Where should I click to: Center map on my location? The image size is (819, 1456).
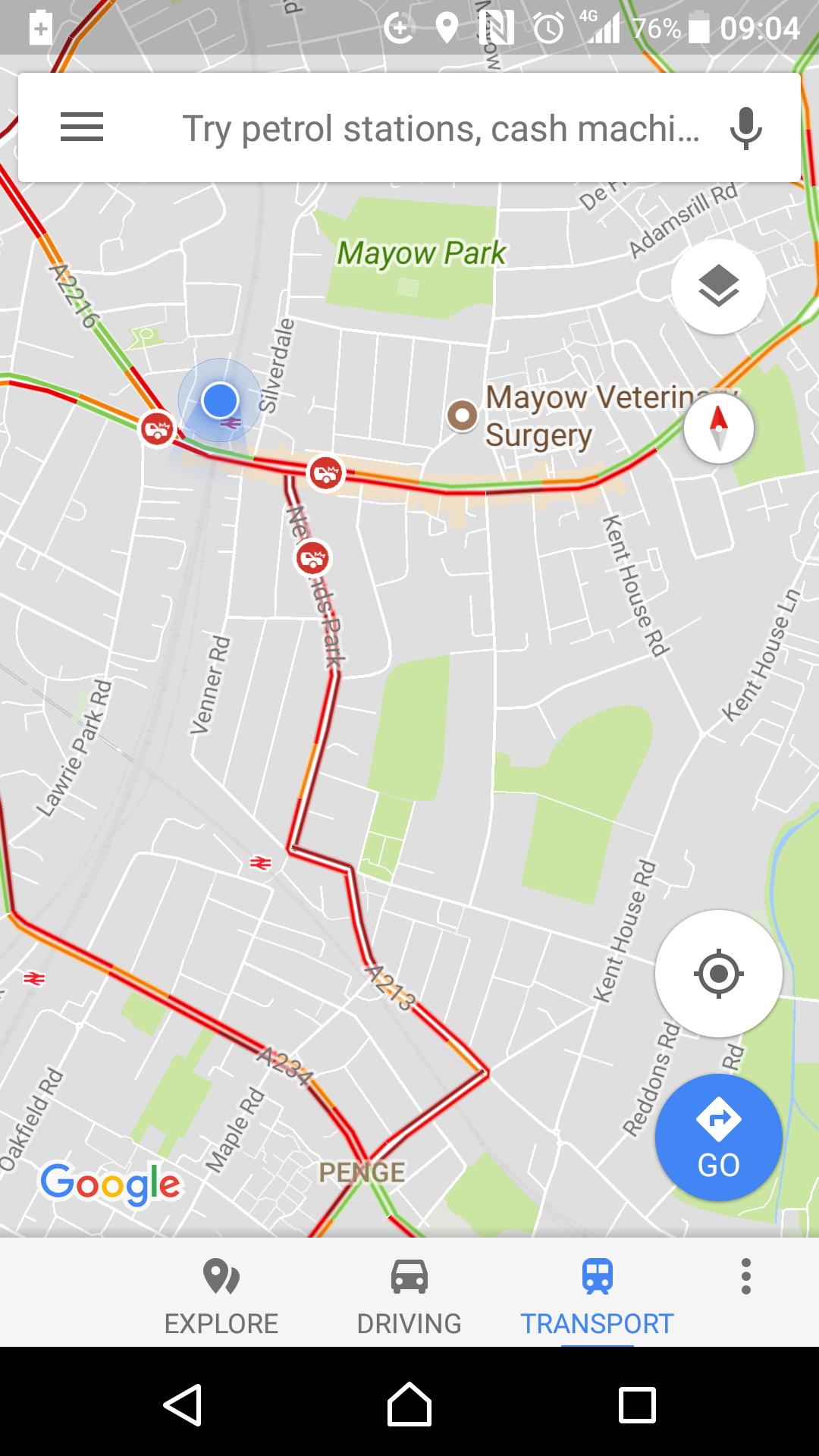(x=718, y=973)
